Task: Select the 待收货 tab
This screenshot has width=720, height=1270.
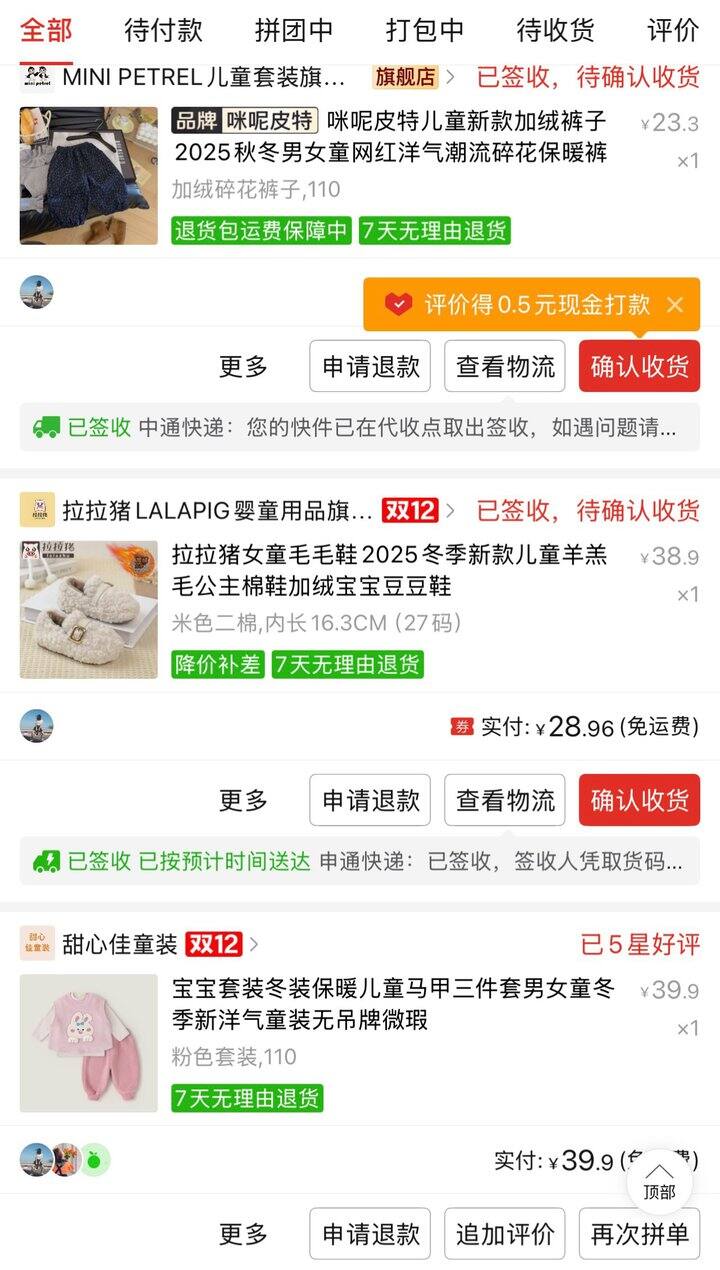Action: coord(555,30)
